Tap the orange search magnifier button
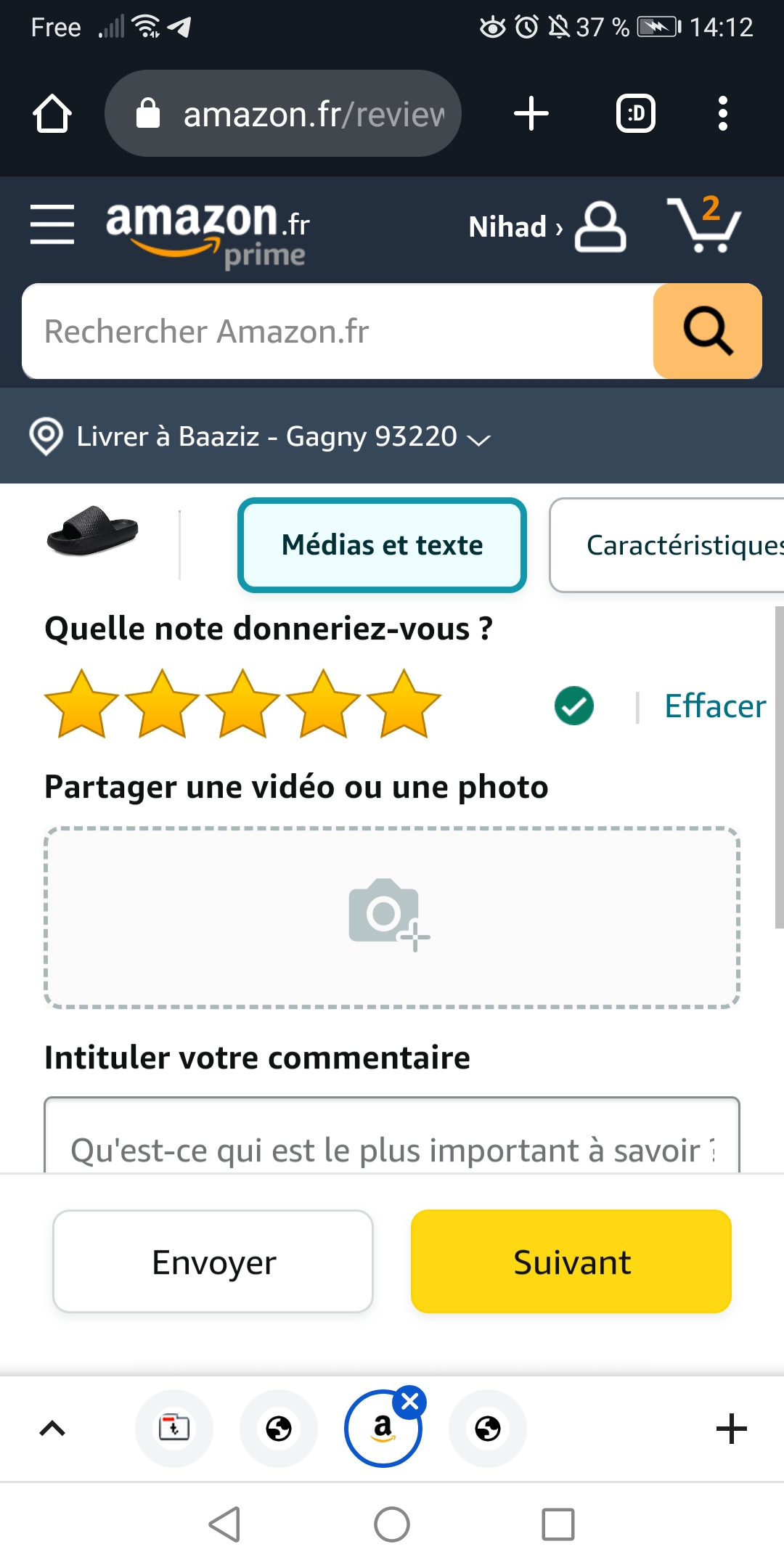Screen dimensions: 784x1568 click(x=707, y=332)
